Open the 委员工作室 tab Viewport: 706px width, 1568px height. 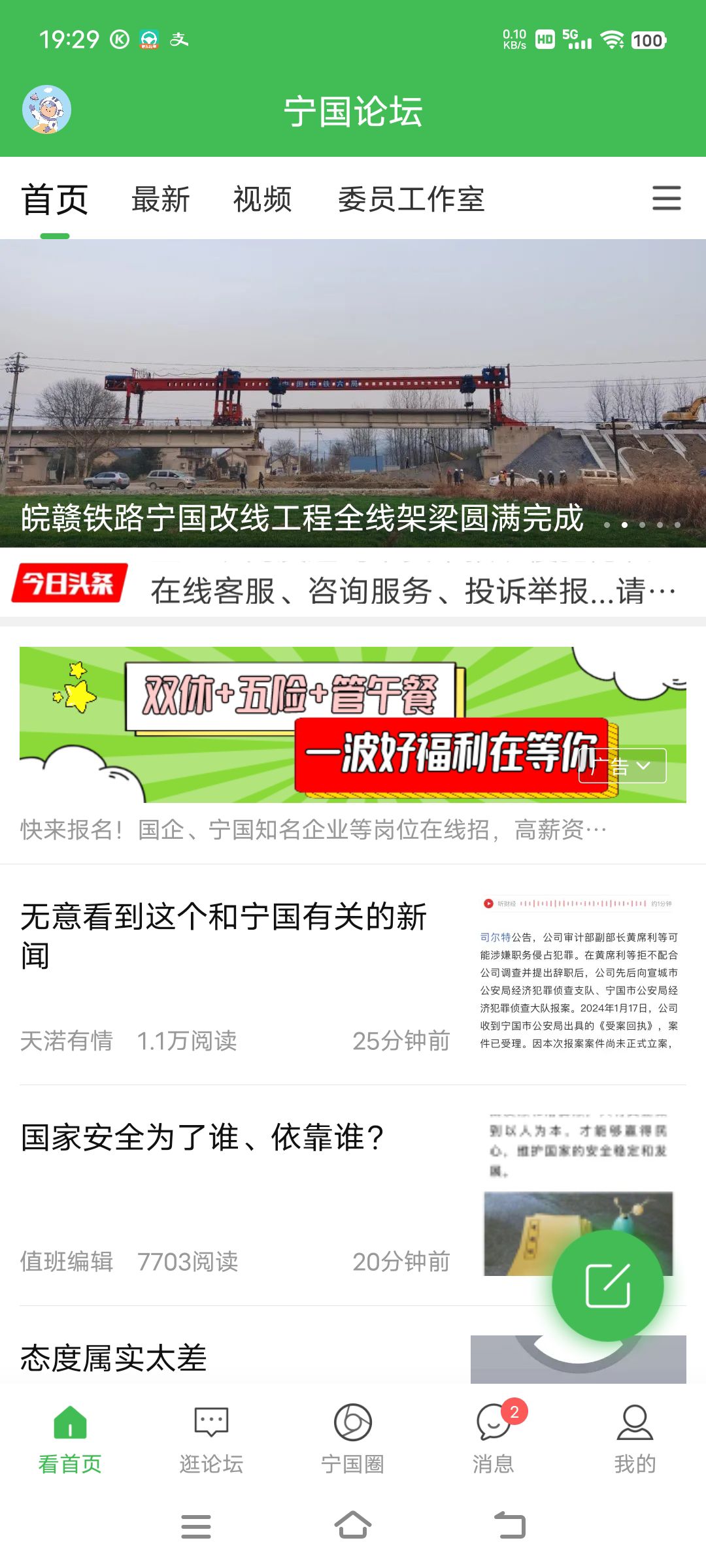(x=411, y=199)
